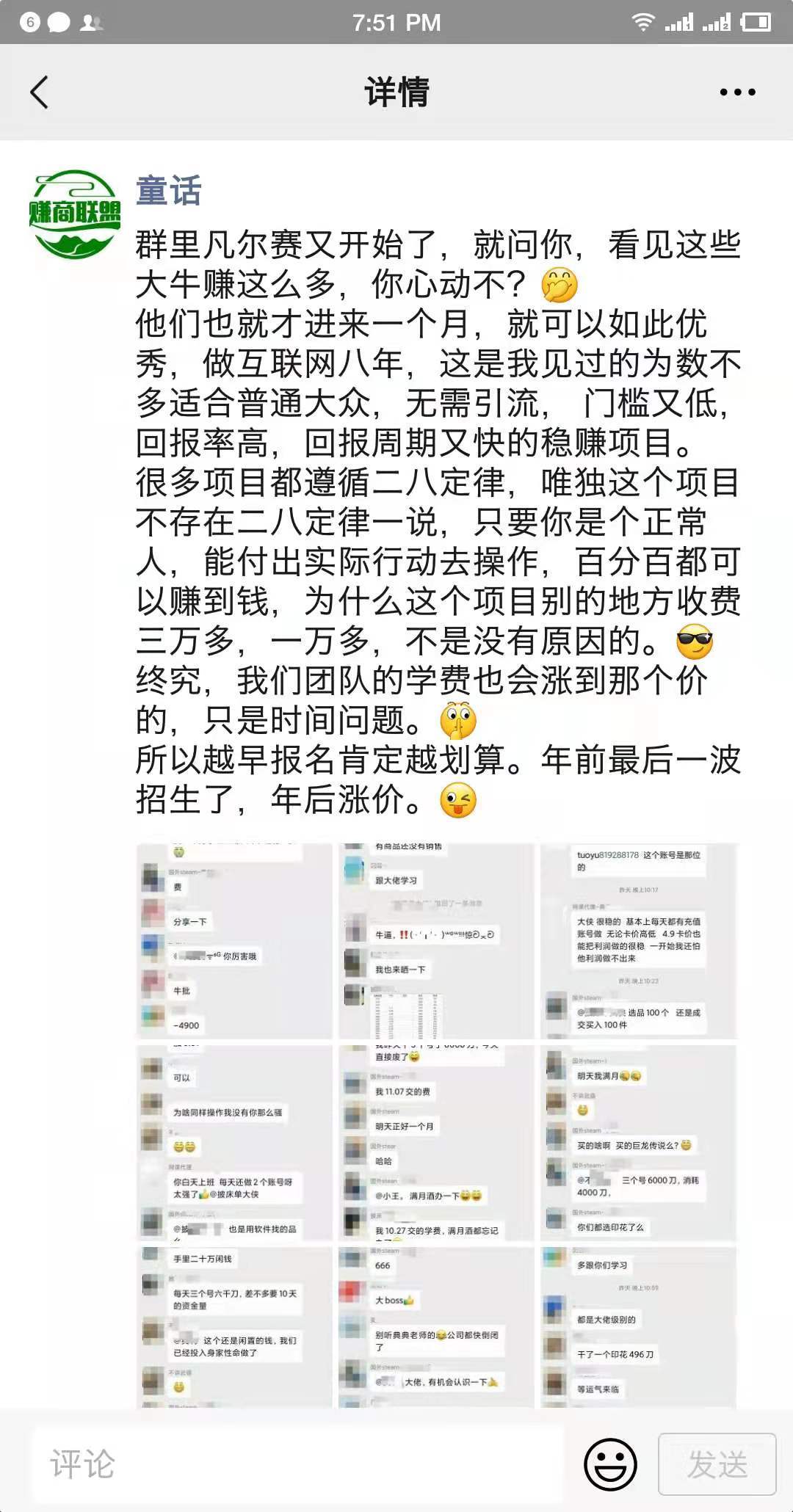The image size is (793, 1512).
Task: Open the screenshot with 跟大佬学习
Action: pos(436,941)
